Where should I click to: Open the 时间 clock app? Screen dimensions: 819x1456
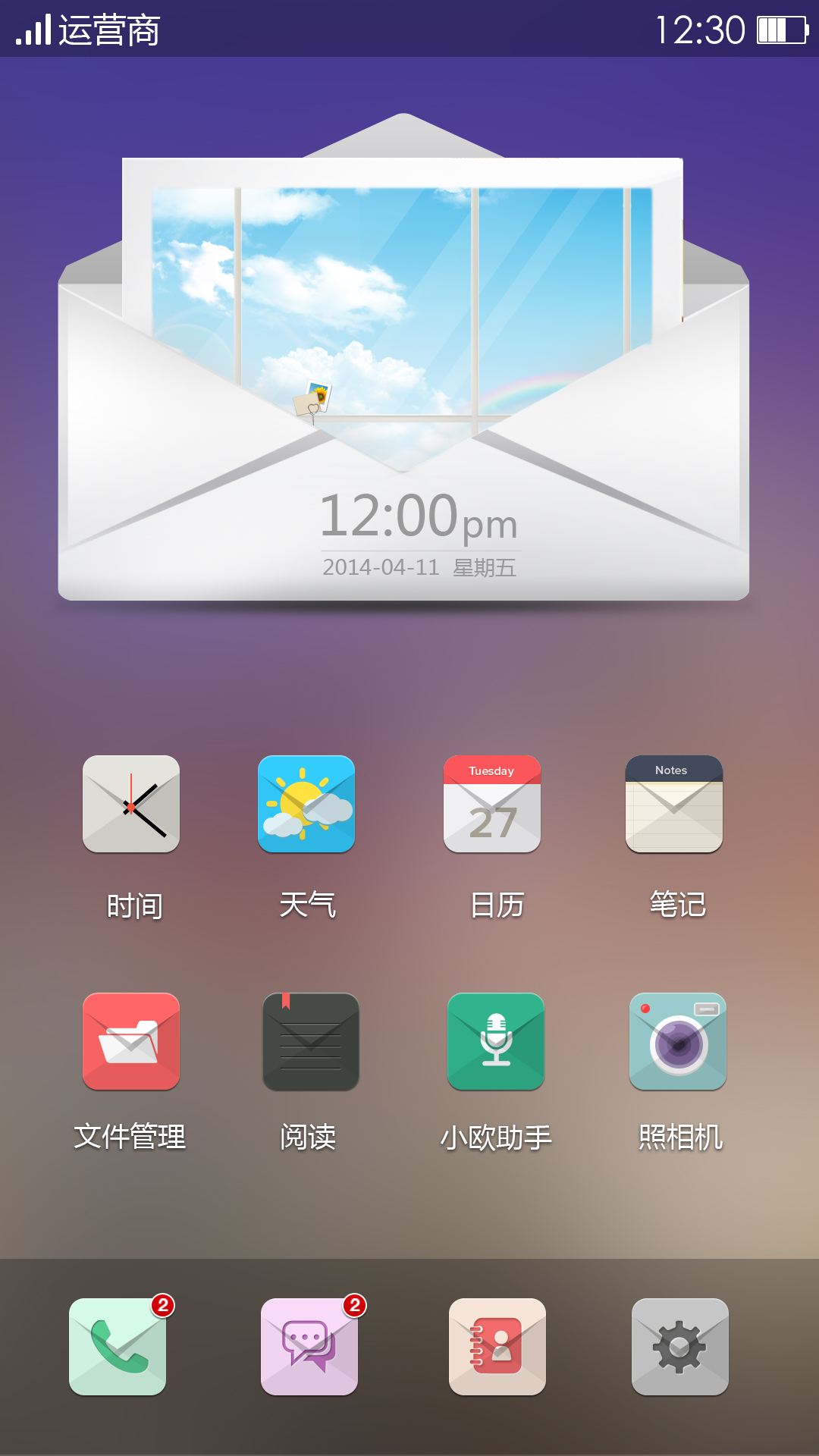[131, 805]
